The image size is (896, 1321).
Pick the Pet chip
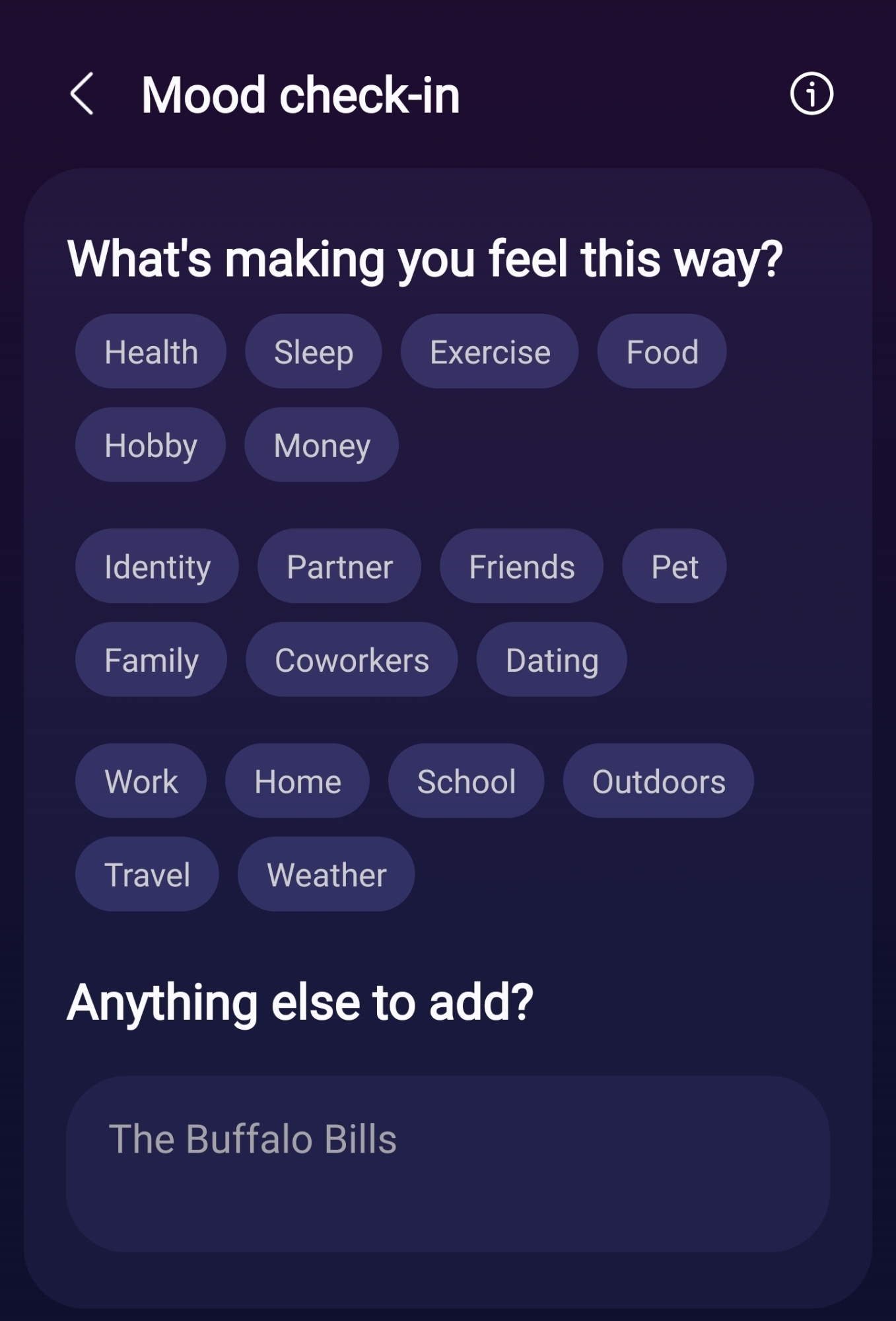pyautogui.click(x=674, y=566)
